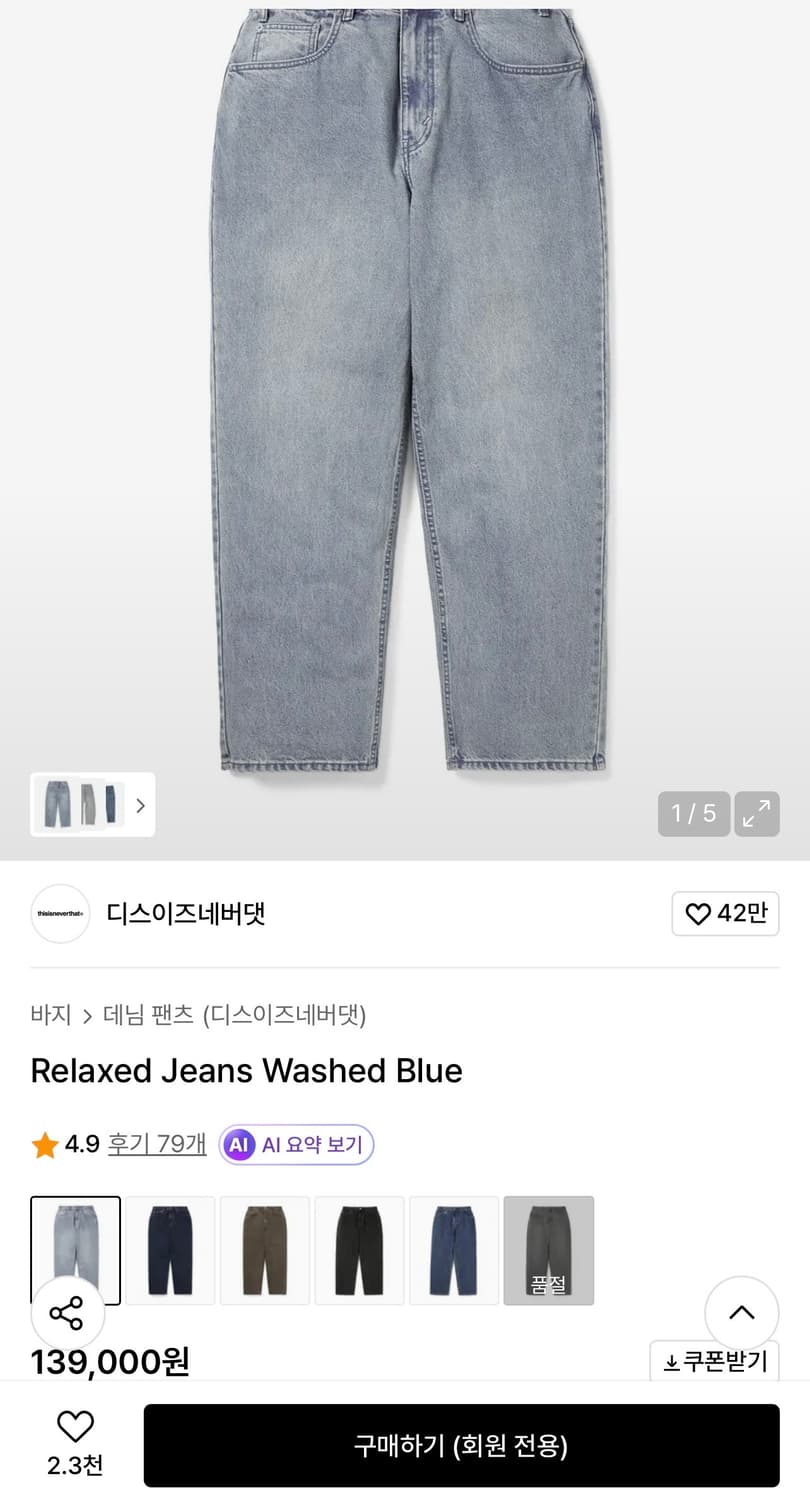Open the 바지 breadcrumb category

pyautogui.click(x=50, y=1015)
